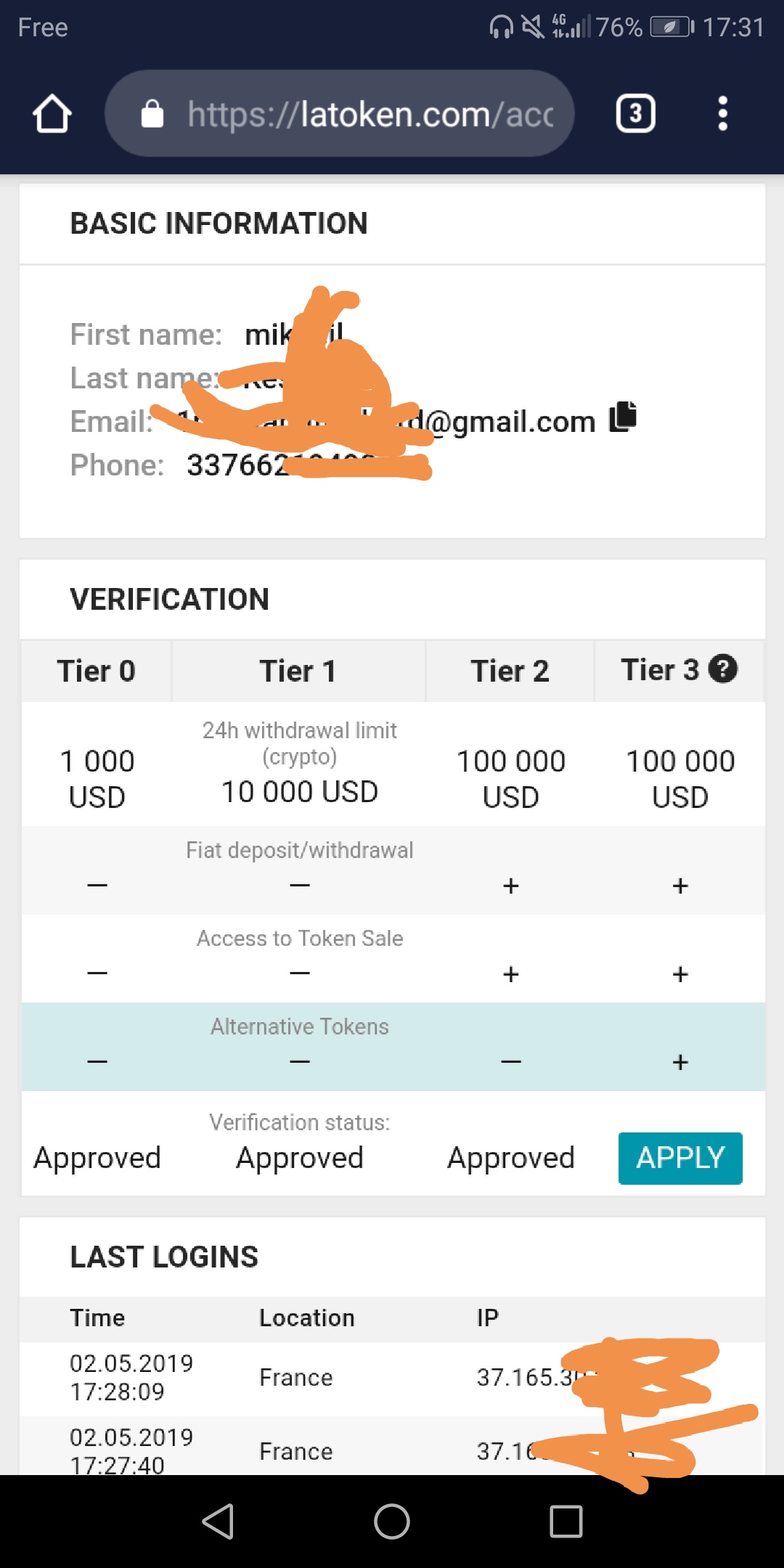Open the recent apps overview

coord(565,1521)
